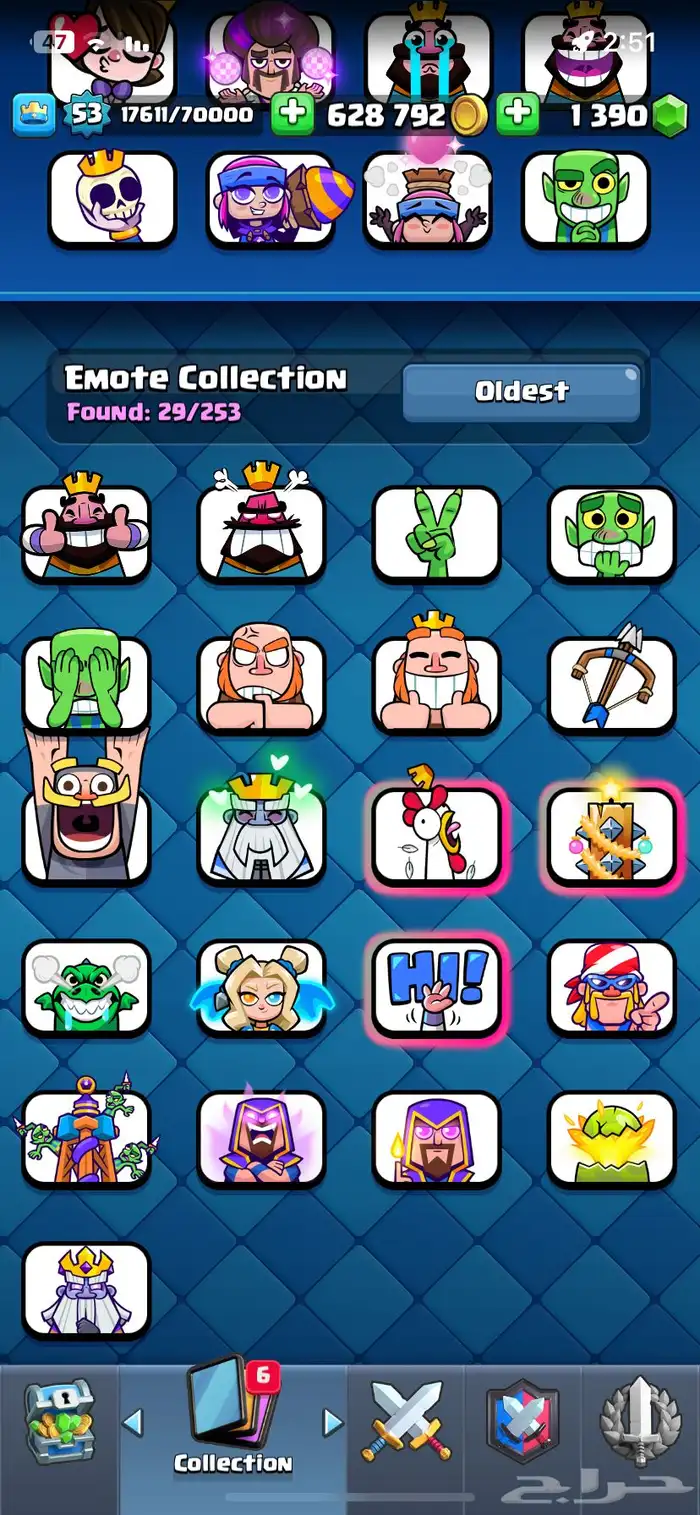
Task: Add more gold with the plus button
Action: tap(292, 115)
